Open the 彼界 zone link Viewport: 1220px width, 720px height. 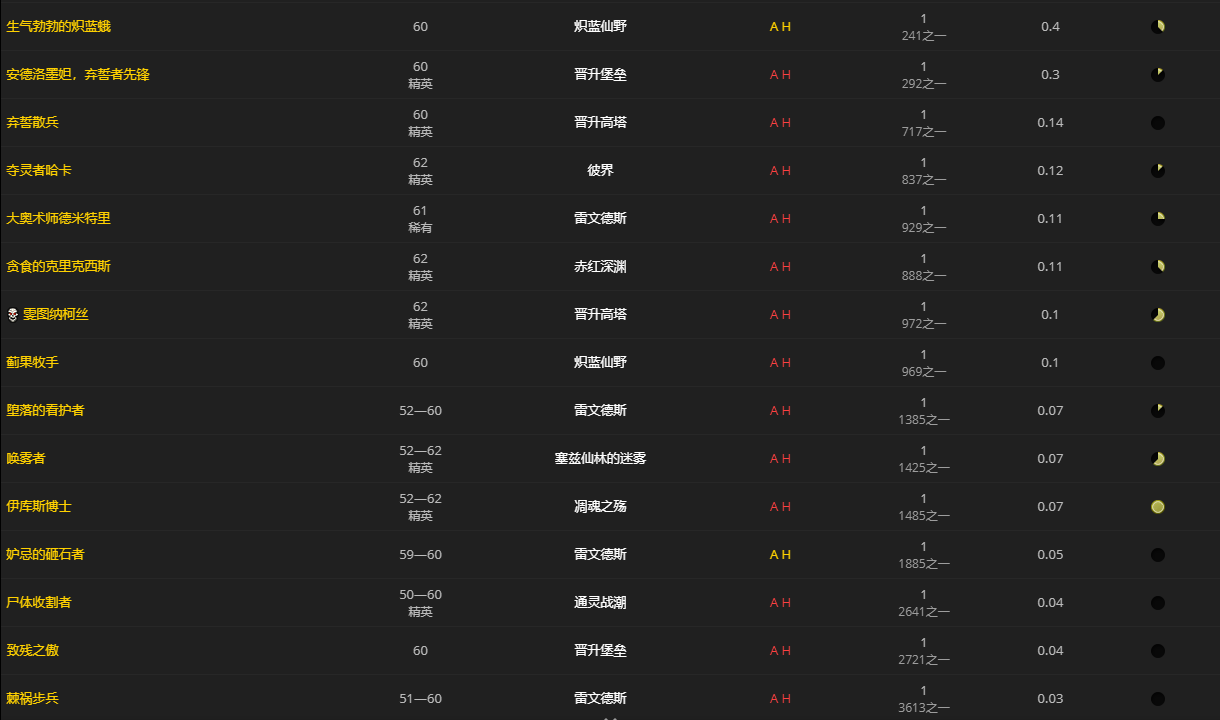tap(600, 170)
